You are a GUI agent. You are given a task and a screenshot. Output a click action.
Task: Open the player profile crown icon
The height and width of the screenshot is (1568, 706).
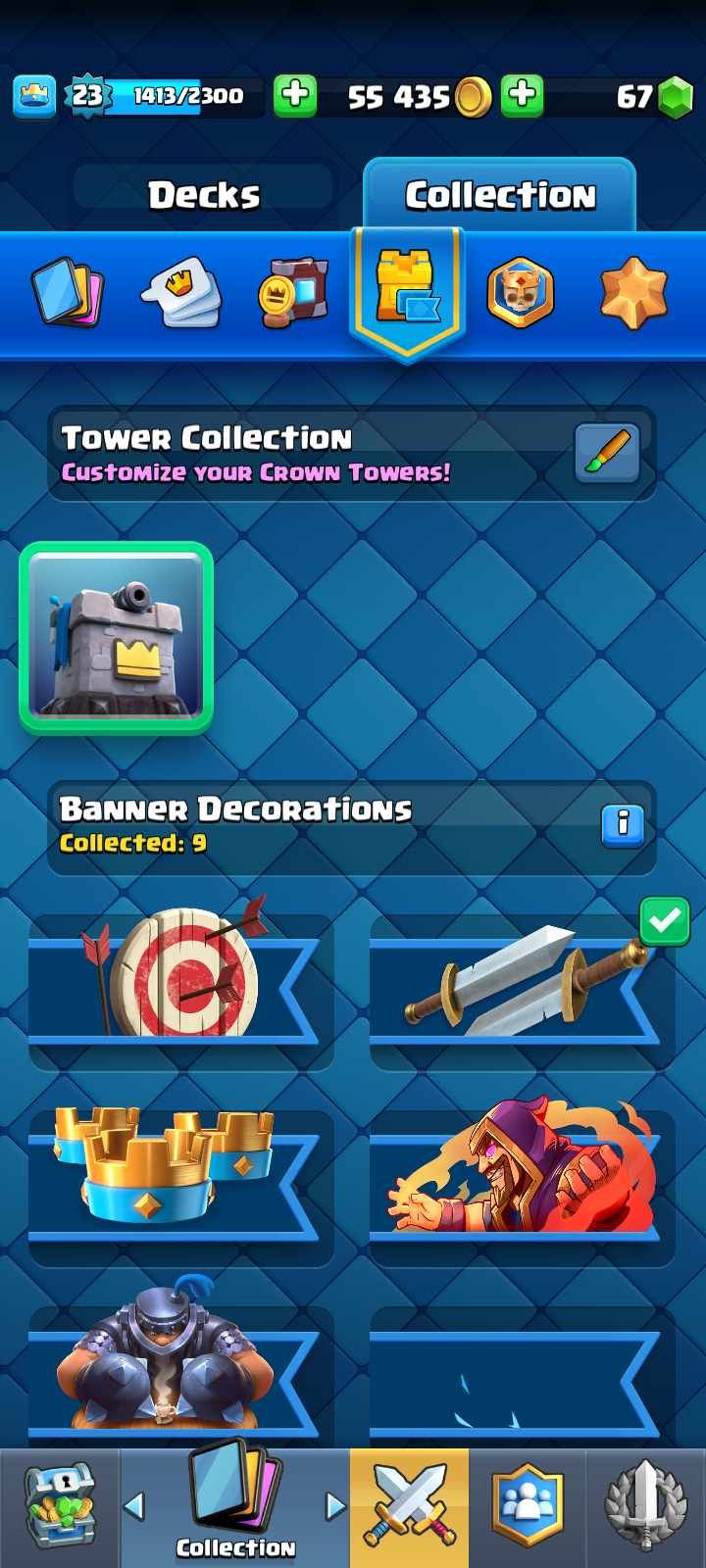pyautogui.click(x=34, y=96)
